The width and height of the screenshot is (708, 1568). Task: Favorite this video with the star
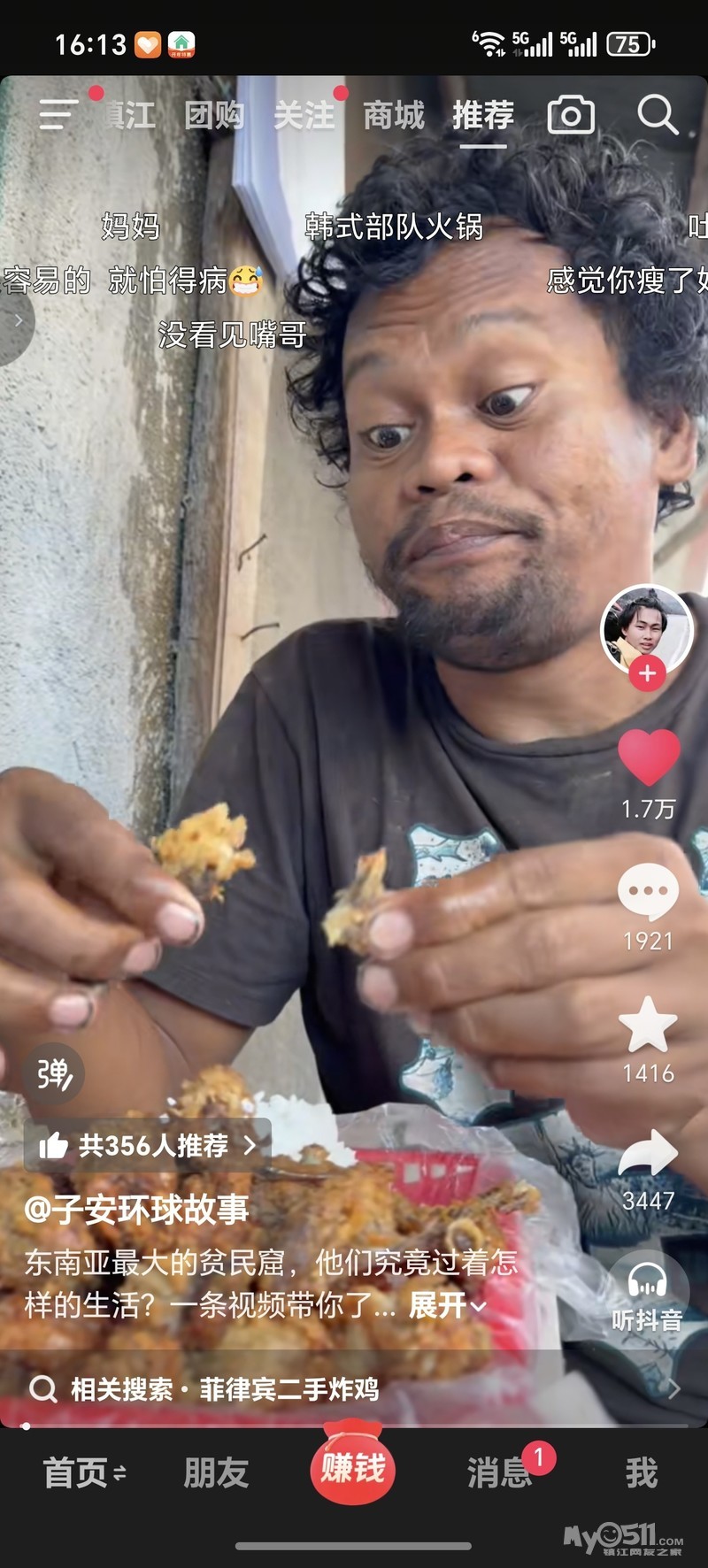coord(648,1025)
